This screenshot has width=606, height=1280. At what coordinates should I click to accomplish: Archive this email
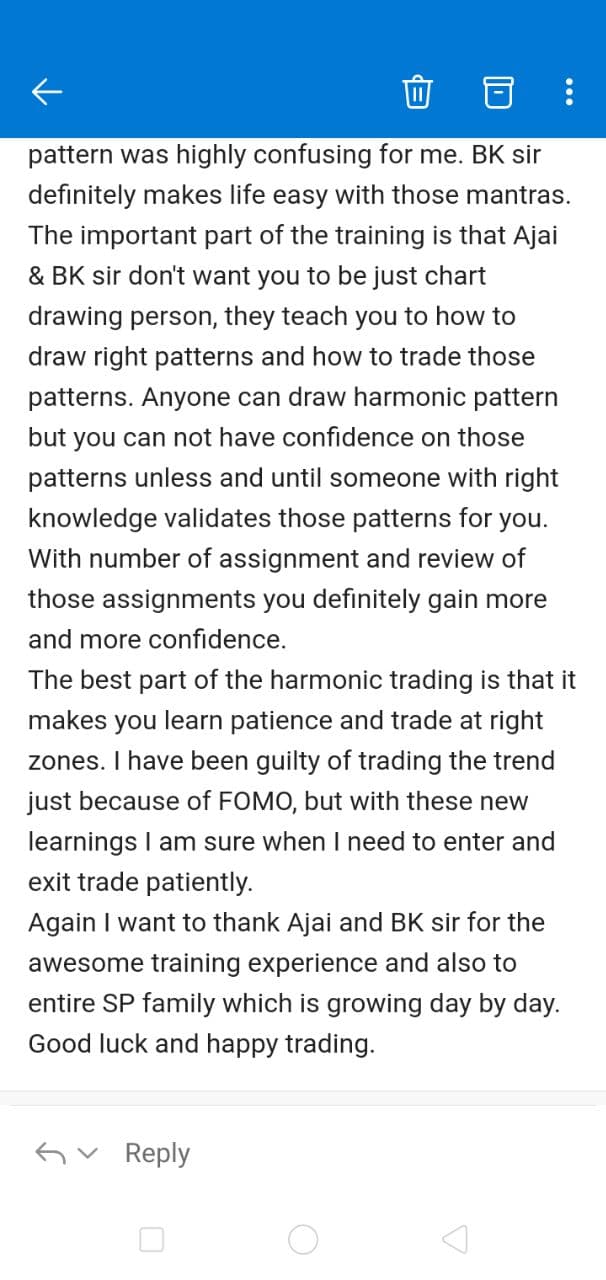(498, 93)
